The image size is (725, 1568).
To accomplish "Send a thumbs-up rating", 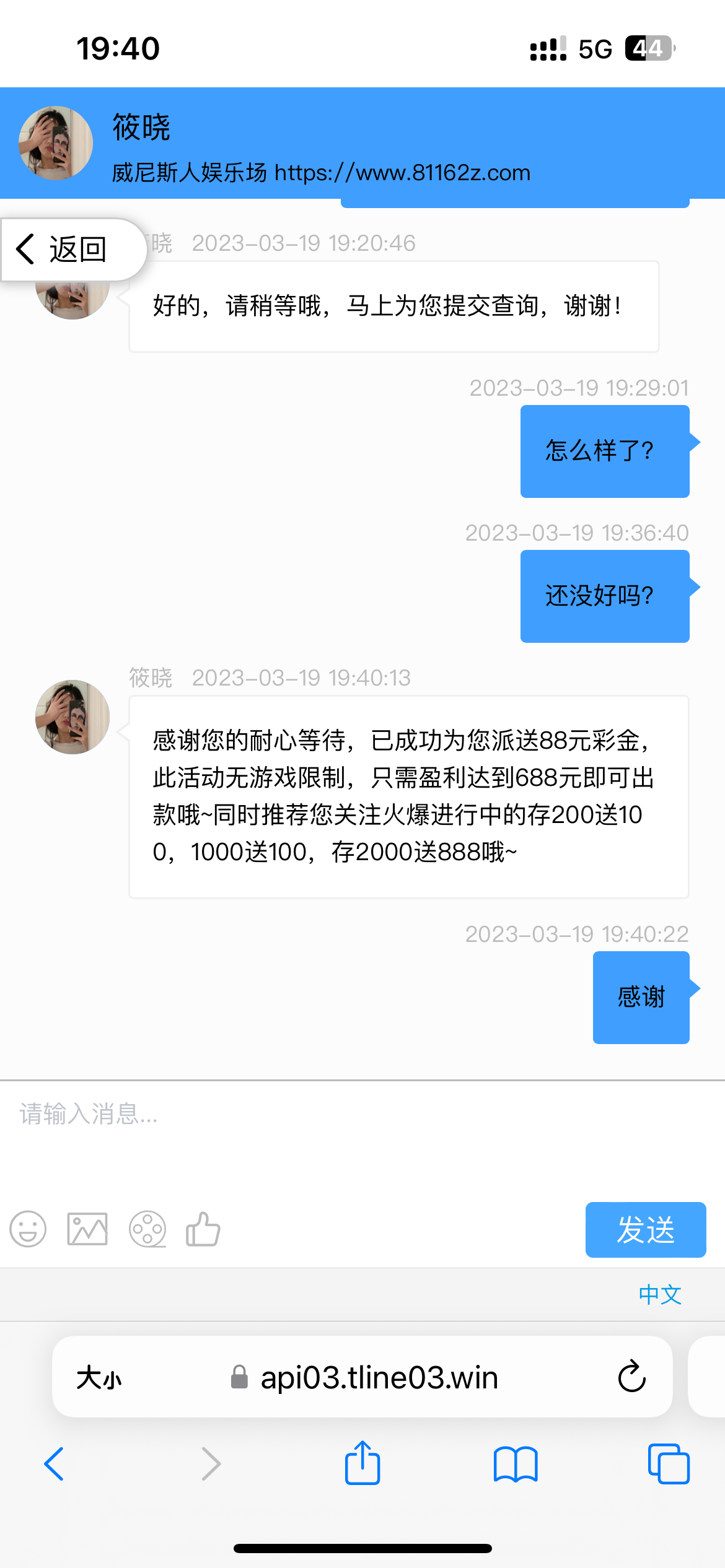I will click(203, 1229).
